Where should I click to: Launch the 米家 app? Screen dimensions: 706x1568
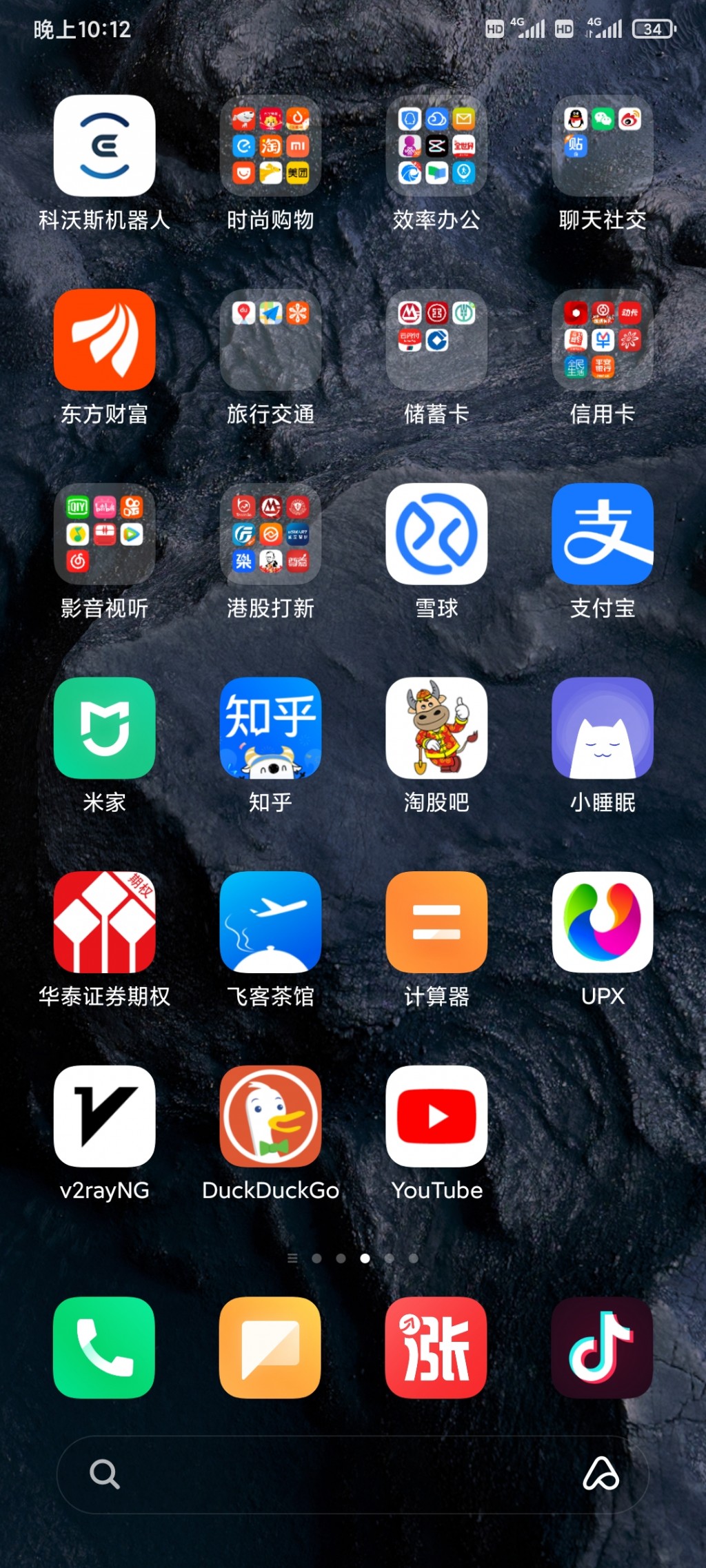click(104, 728)
